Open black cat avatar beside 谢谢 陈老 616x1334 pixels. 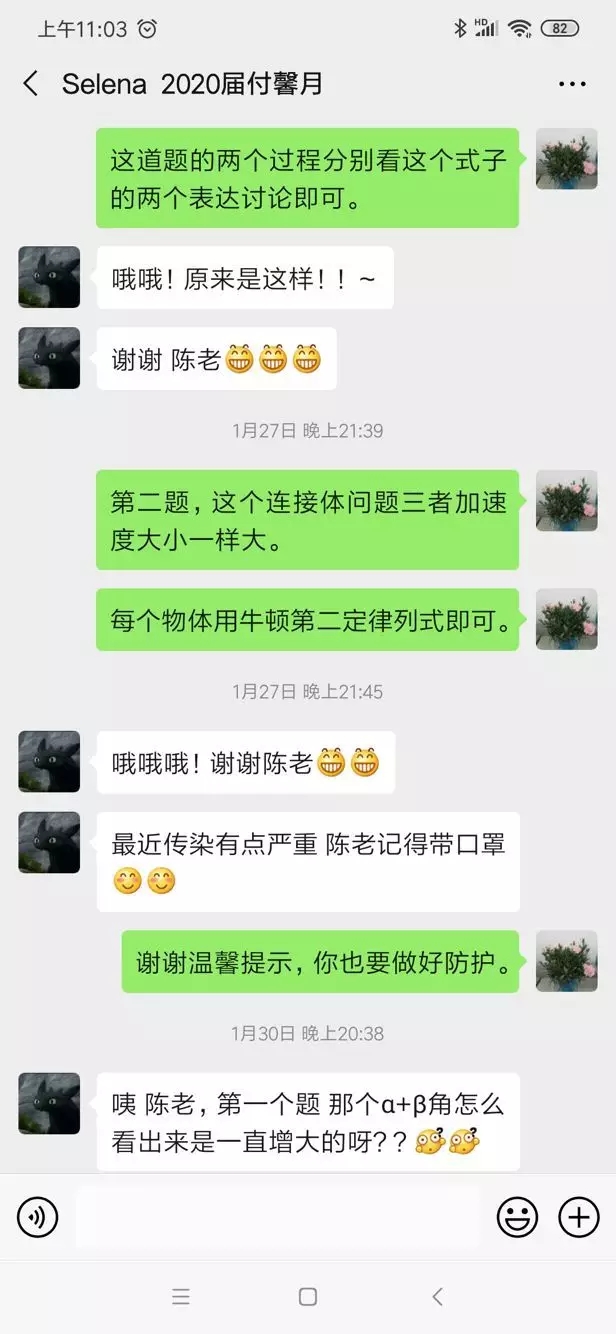pyautogui.click(x=49, y=358)
